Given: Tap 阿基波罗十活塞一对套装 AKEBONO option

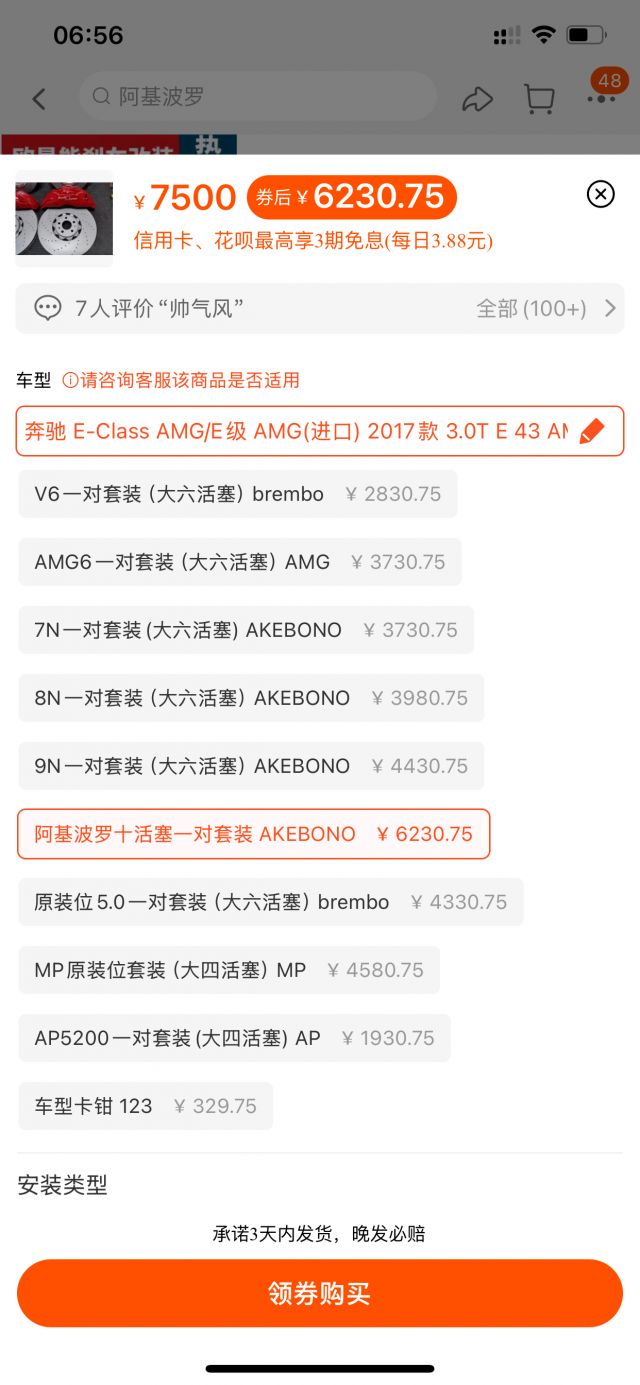Looking at the screenshot, I should 253,834.
